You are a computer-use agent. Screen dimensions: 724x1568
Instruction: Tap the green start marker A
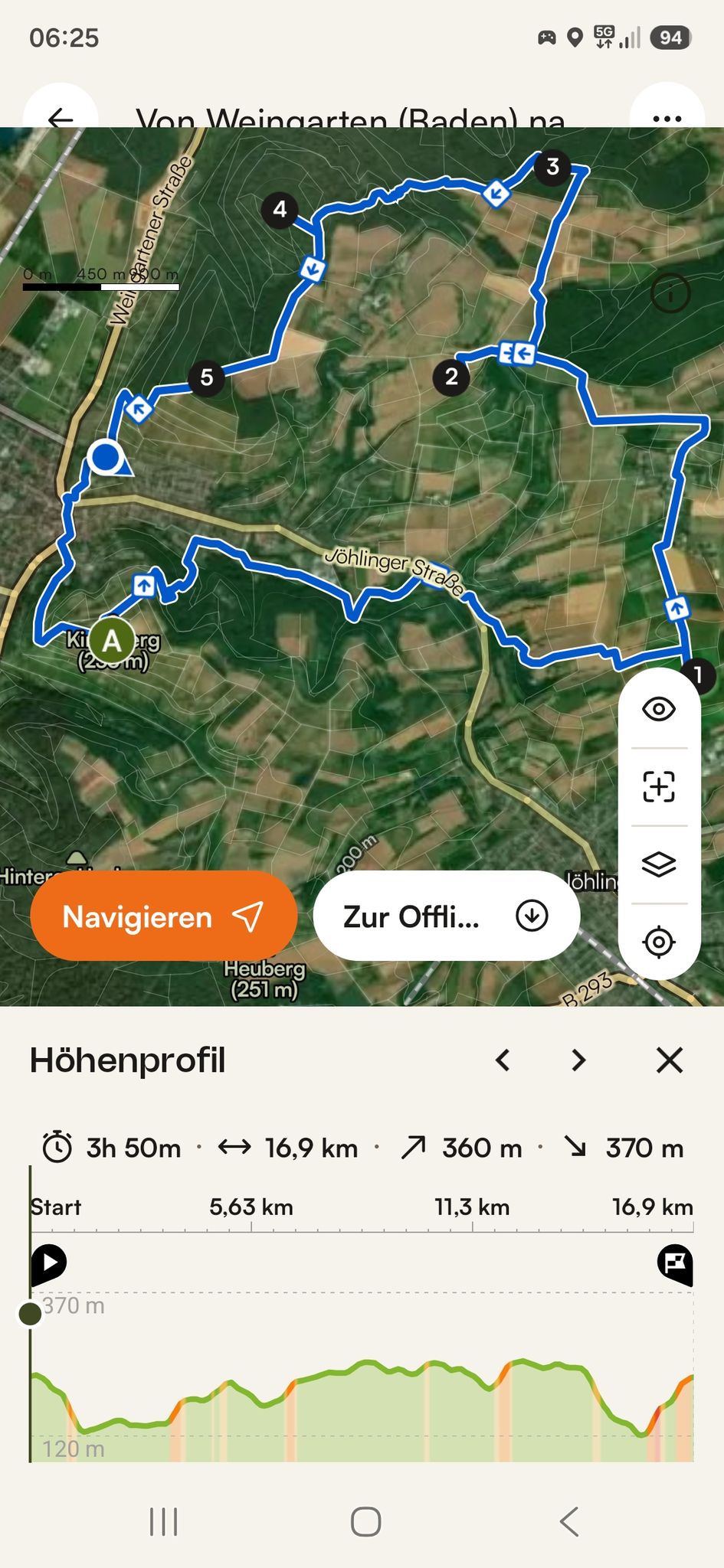click(x=111, y=640)
